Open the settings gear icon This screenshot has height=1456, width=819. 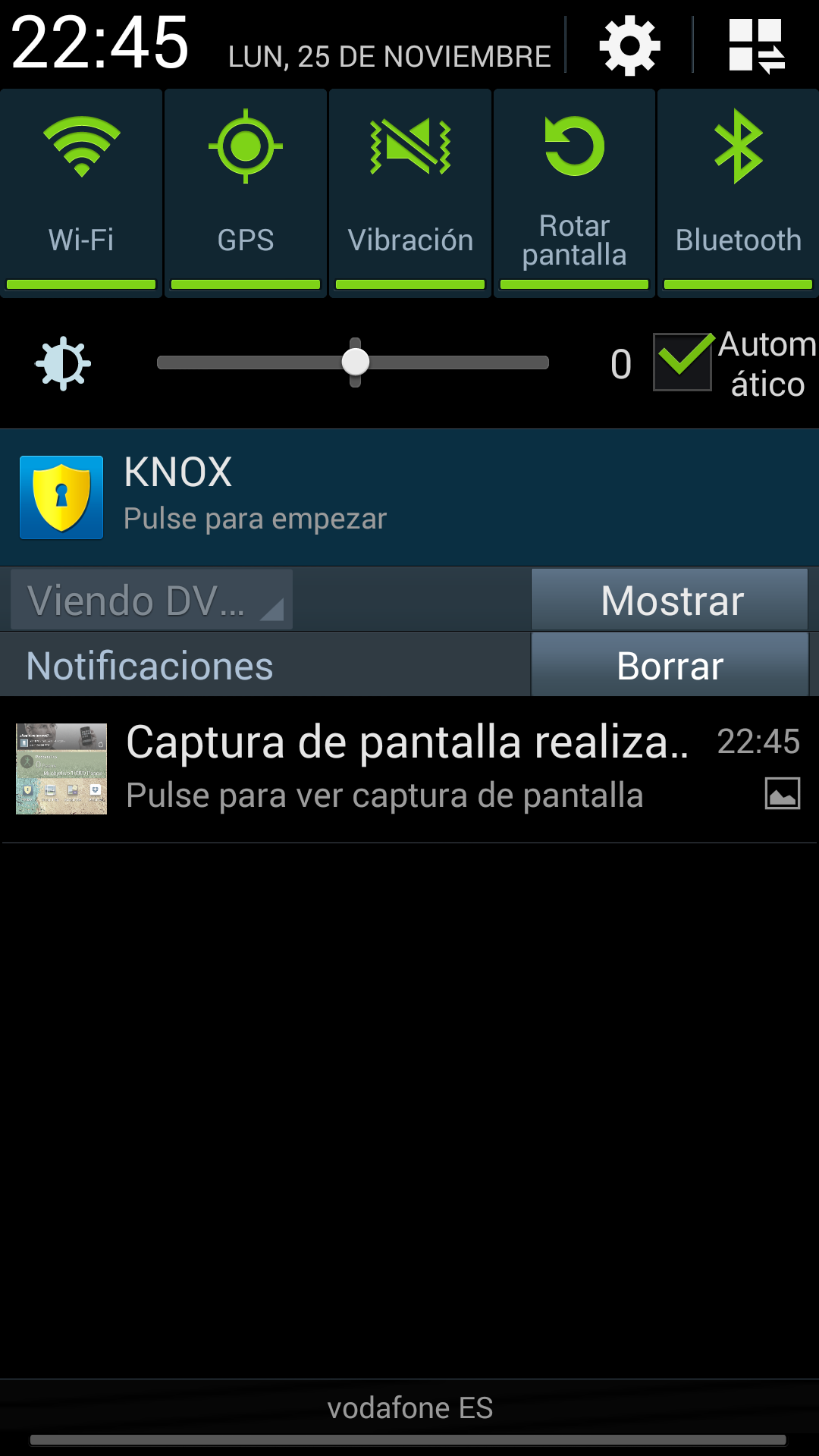629,47
